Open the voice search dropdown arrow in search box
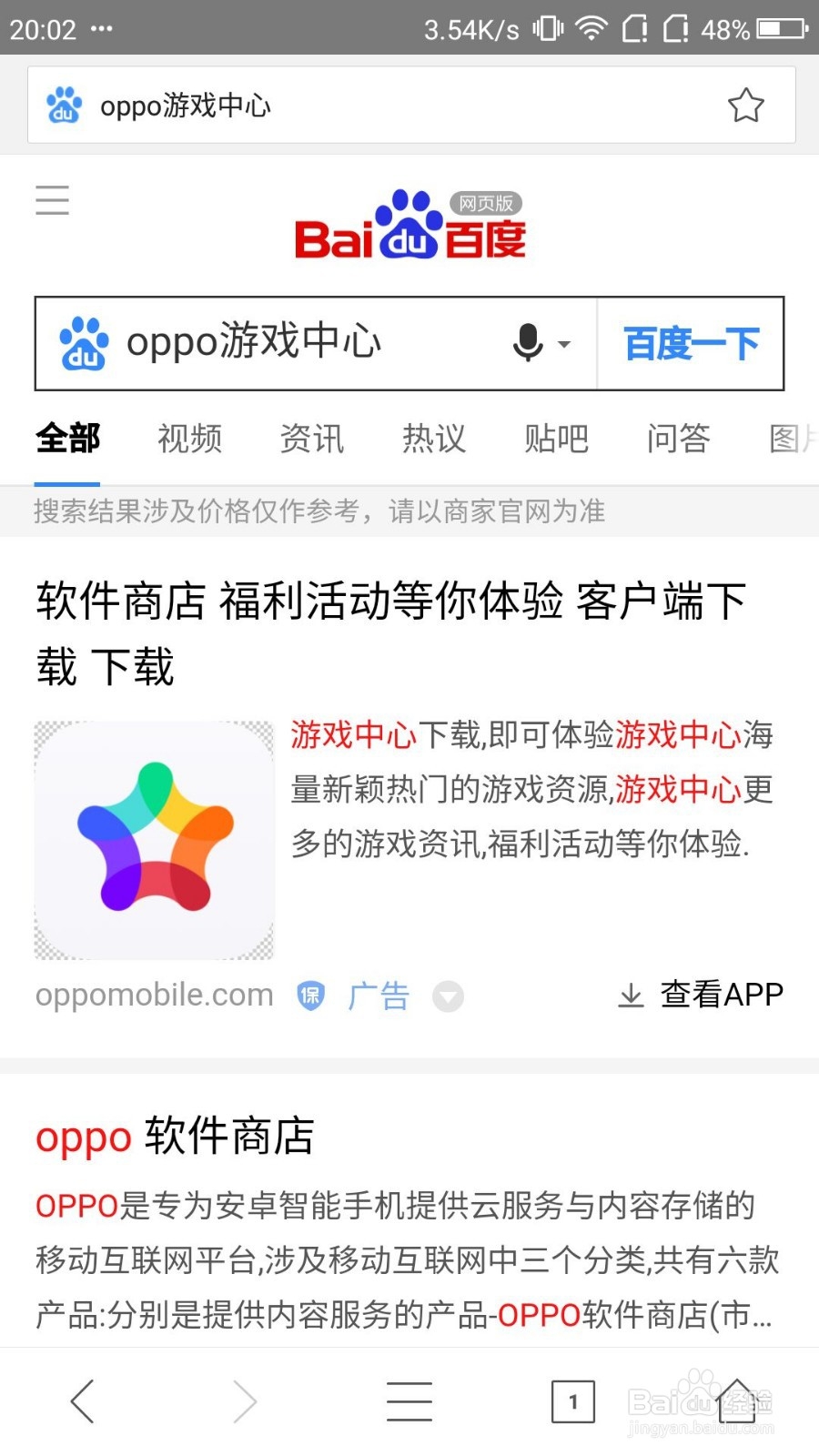The image size is (819, 1456). tap(564, 346)
